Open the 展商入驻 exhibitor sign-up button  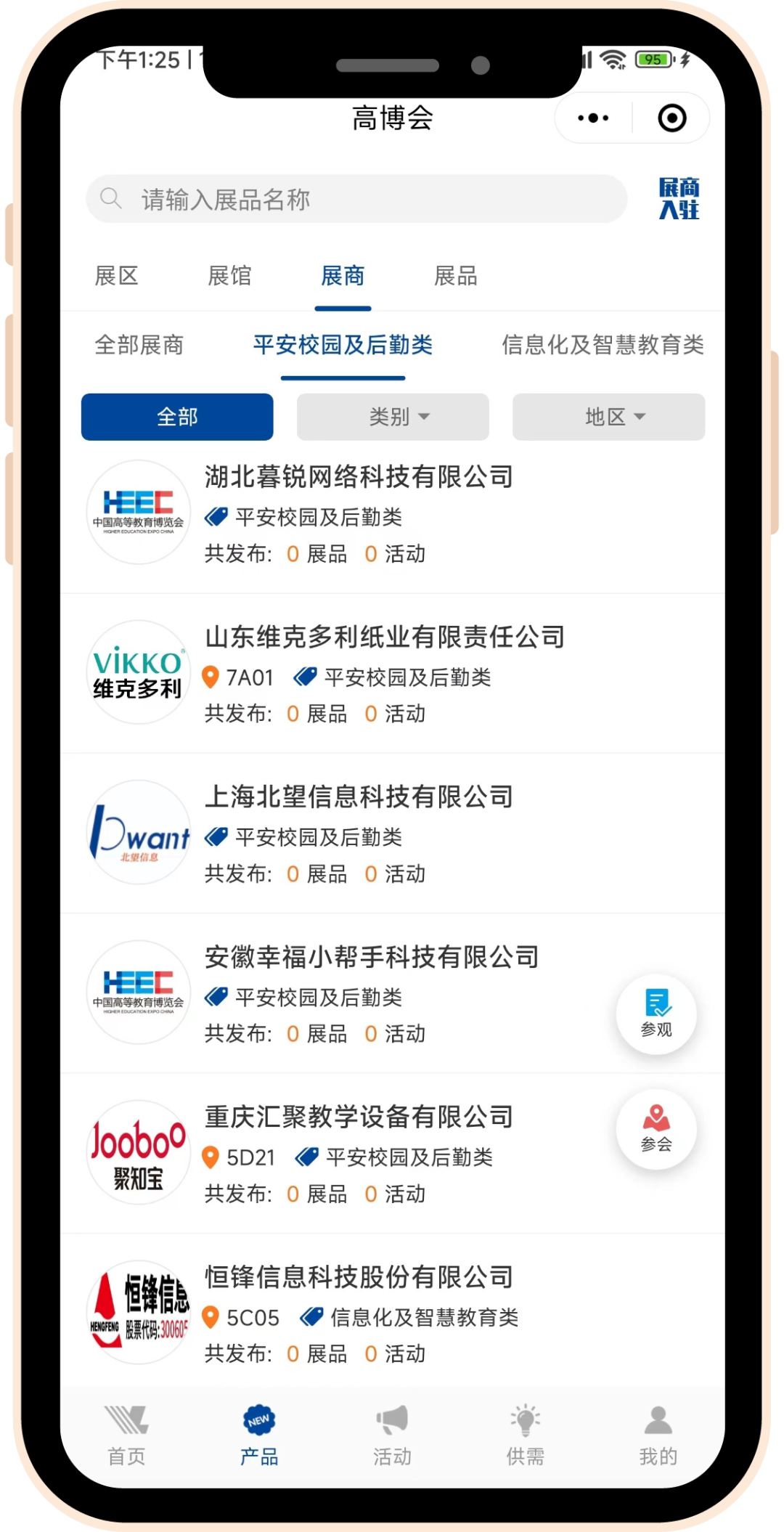pos(679,198)
